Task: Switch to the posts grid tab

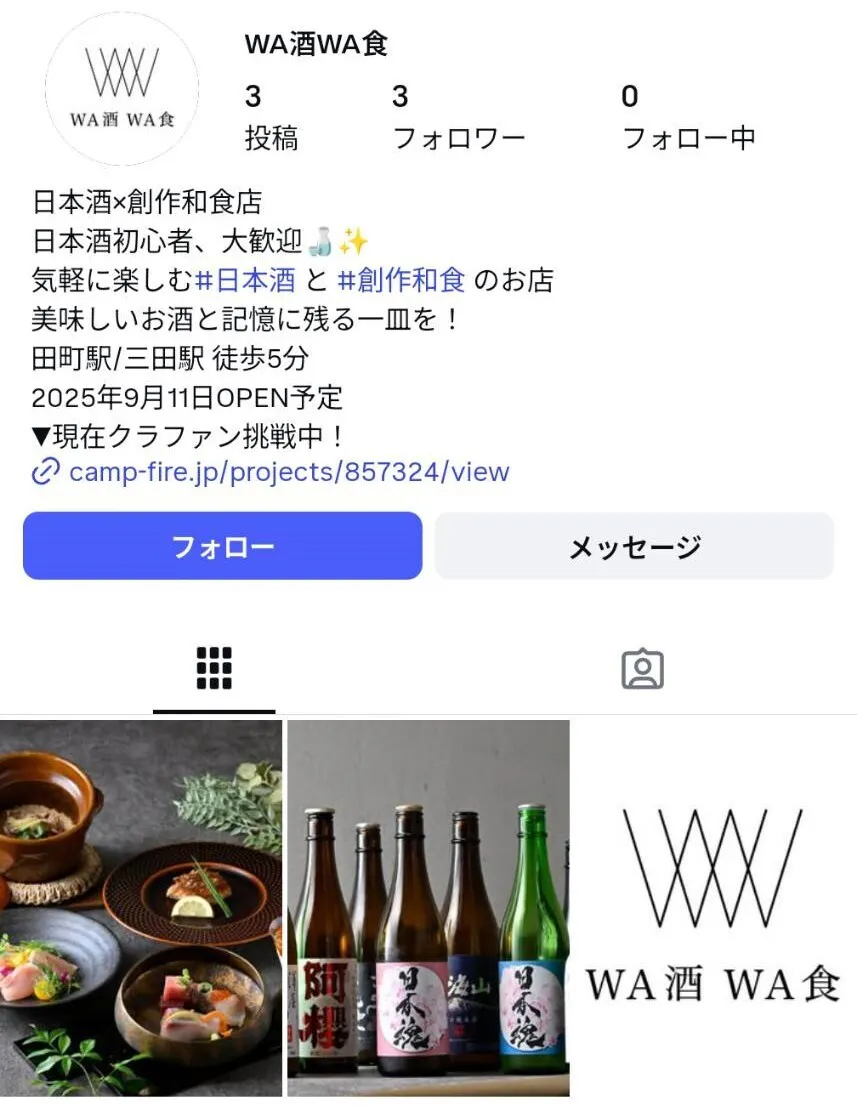Action: (214, 668)
